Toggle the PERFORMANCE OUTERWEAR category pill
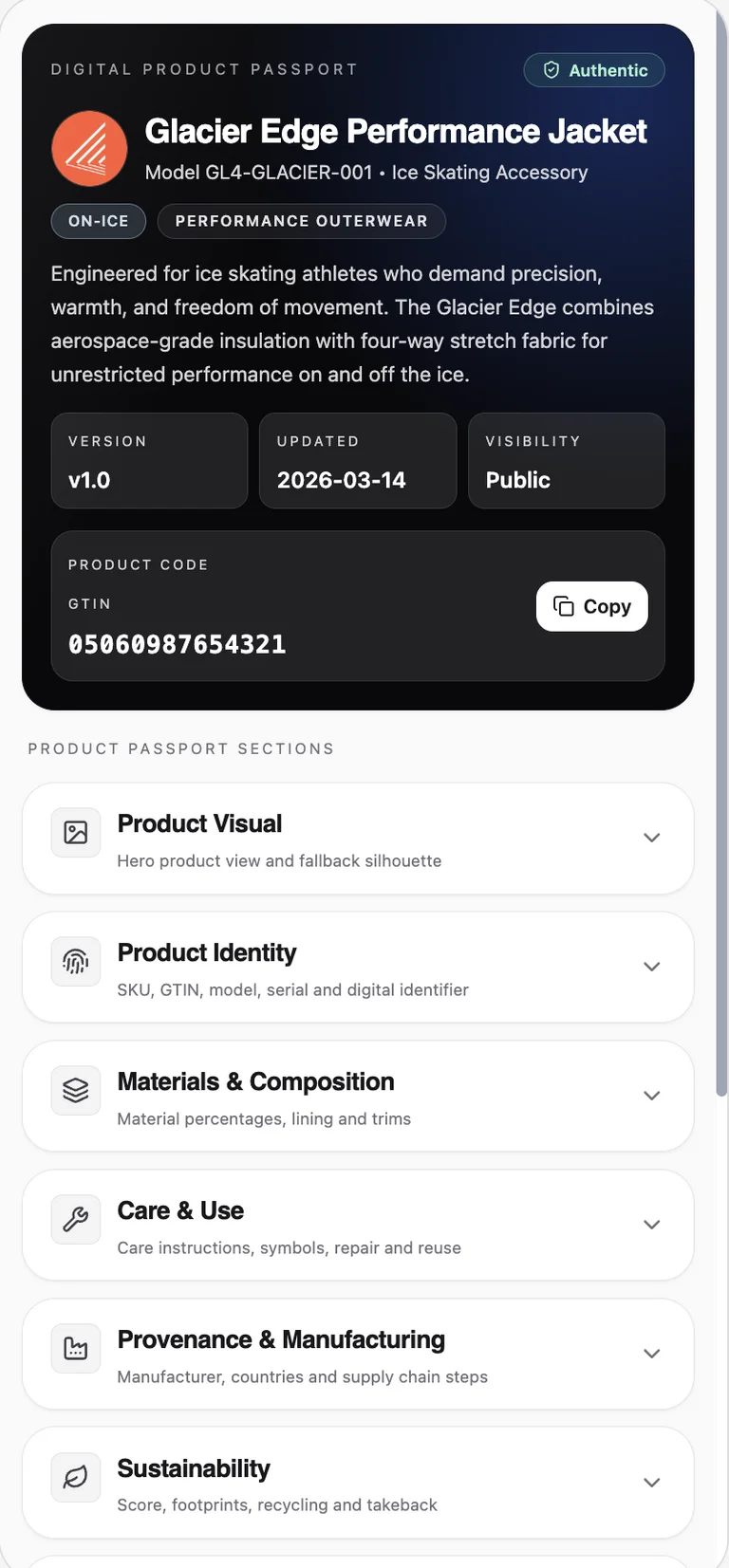 301,221
